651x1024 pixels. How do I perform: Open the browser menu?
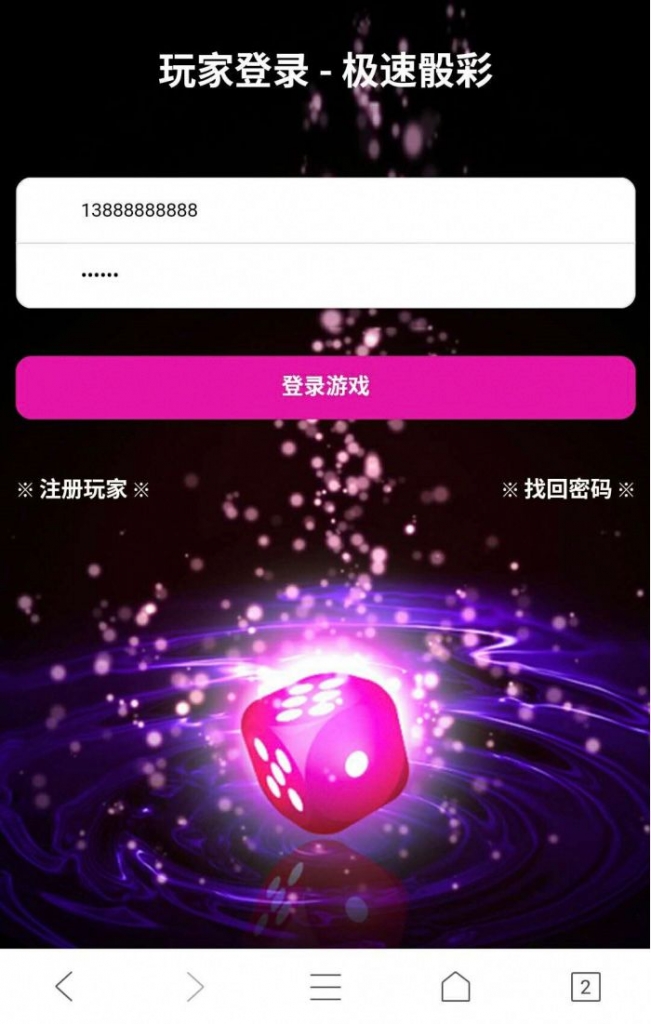coord(325,987)
